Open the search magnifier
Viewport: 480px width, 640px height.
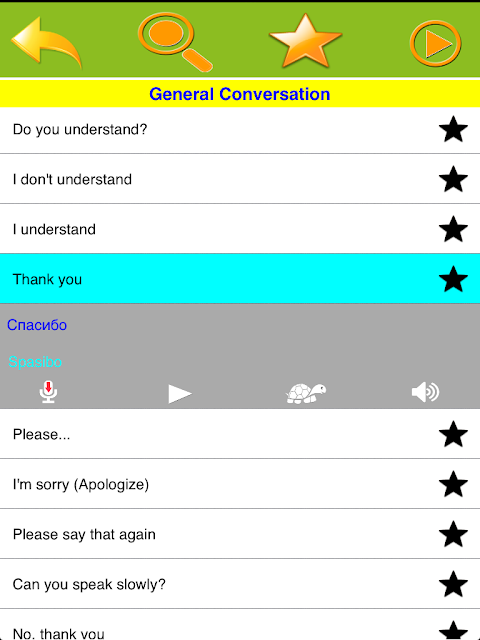(x=175, y=42)
